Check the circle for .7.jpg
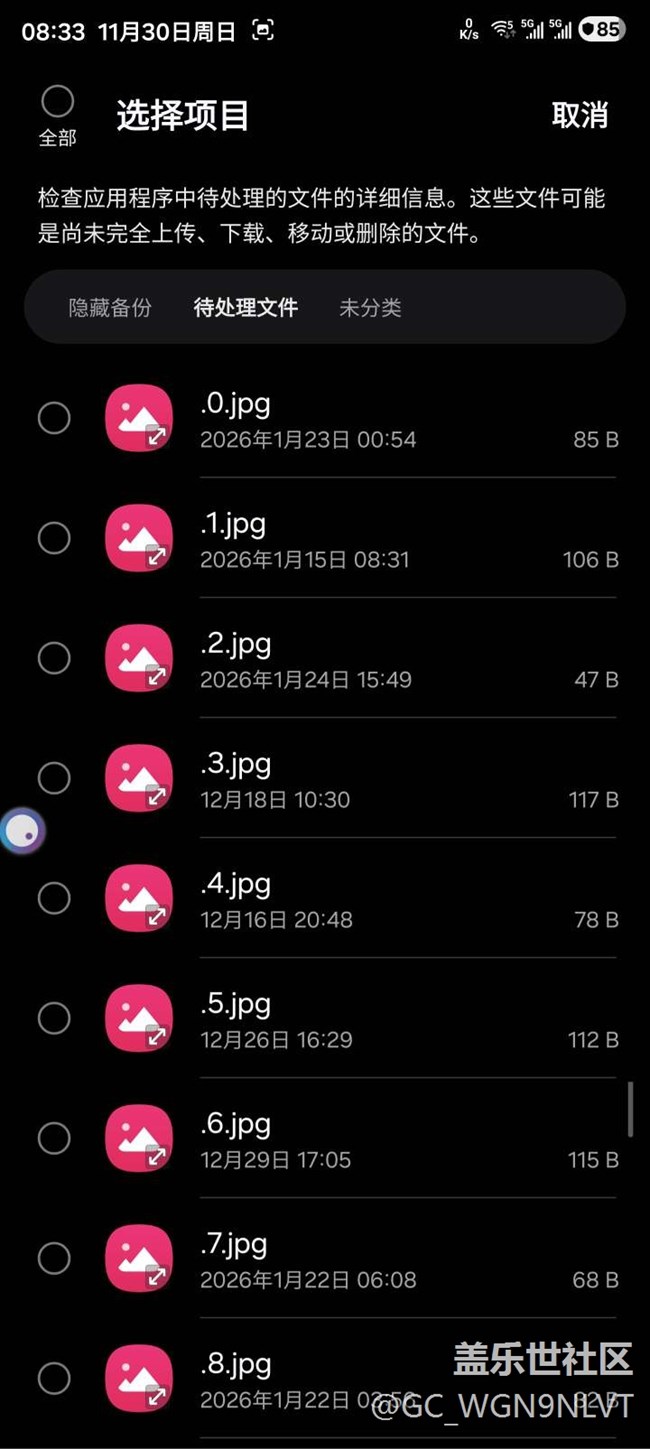 pyautogui.click(x=54, y=1258)
